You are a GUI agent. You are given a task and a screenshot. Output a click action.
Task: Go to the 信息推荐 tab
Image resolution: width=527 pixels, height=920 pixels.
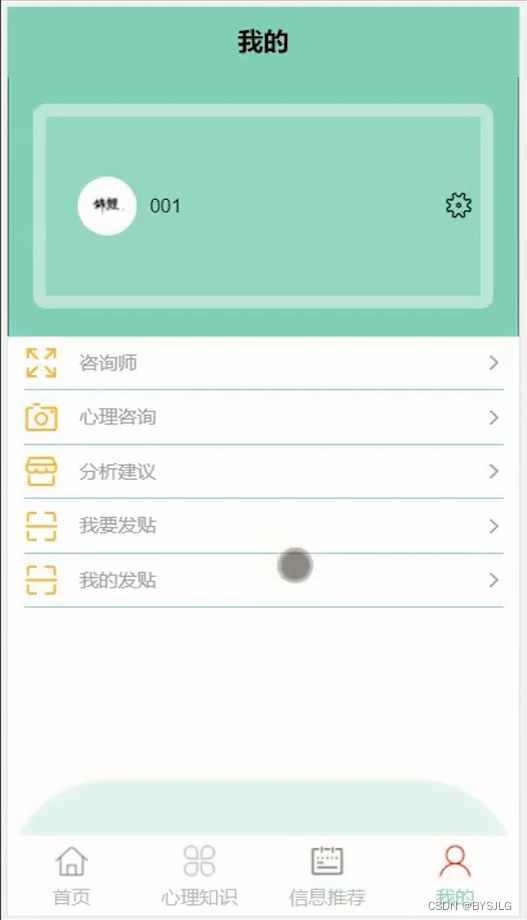(x=327, y=876)
